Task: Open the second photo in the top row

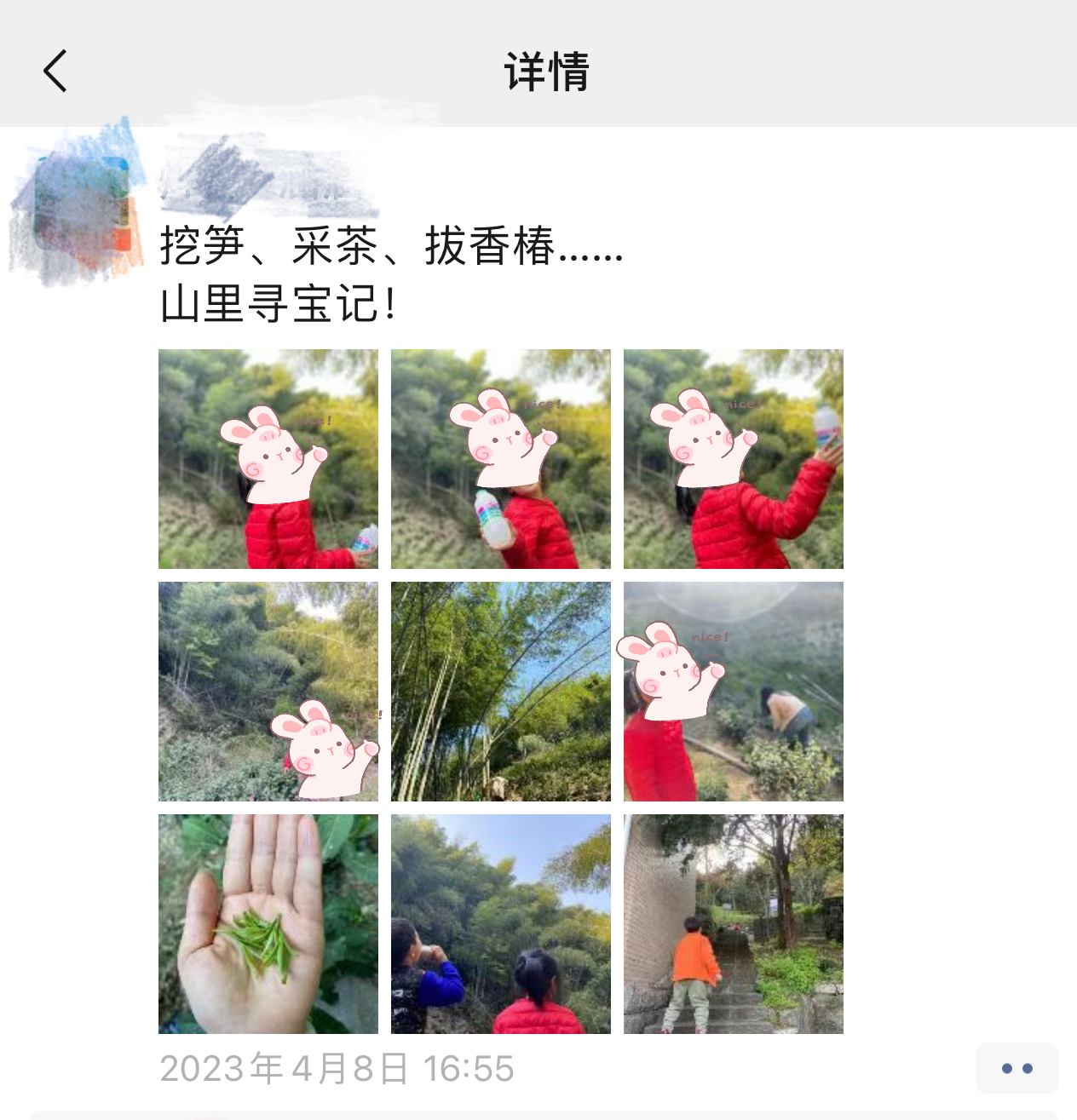Action: coord(501,459)
